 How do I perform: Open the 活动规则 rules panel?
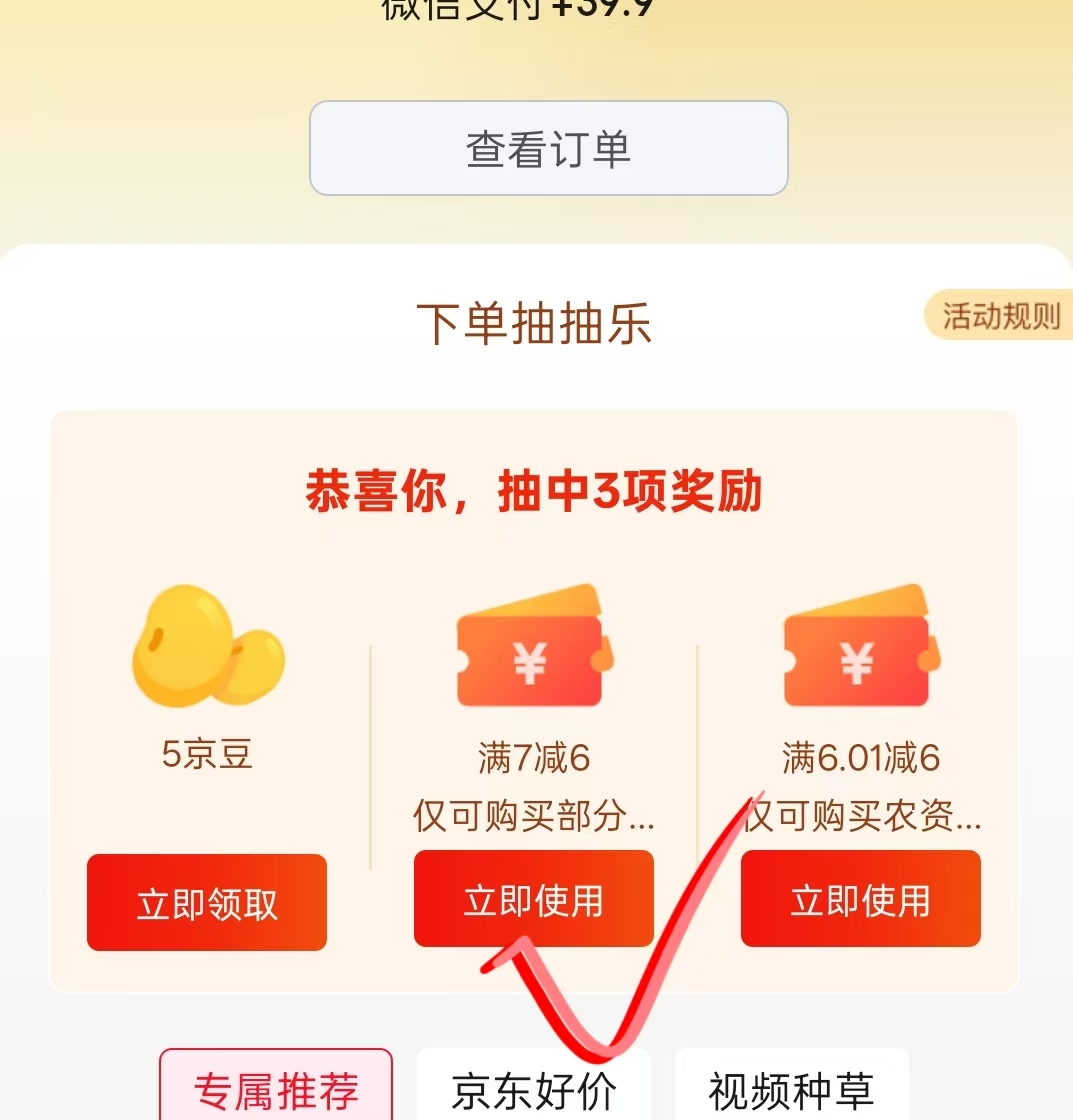click(1001, 315)
